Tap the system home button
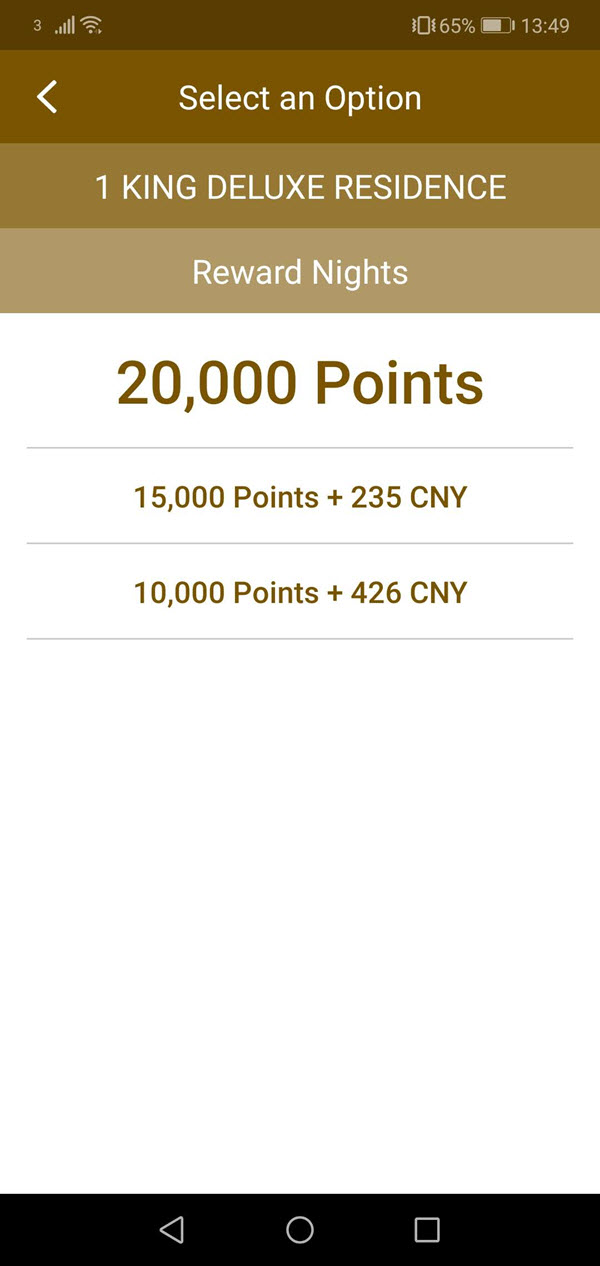 tap(300, 1229)
